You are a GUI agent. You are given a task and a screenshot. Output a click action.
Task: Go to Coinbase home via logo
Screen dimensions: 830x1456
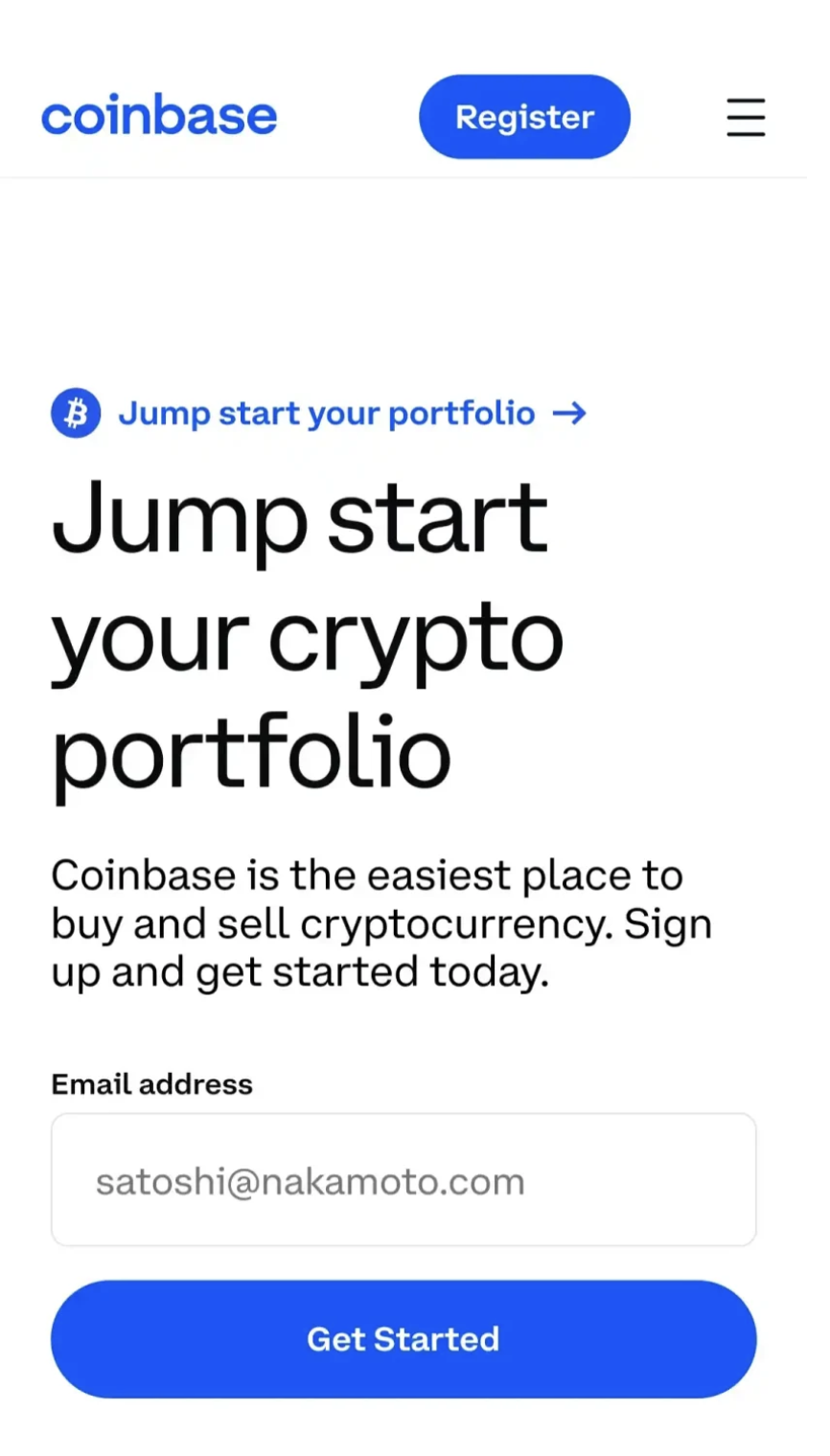pos(159,117)
